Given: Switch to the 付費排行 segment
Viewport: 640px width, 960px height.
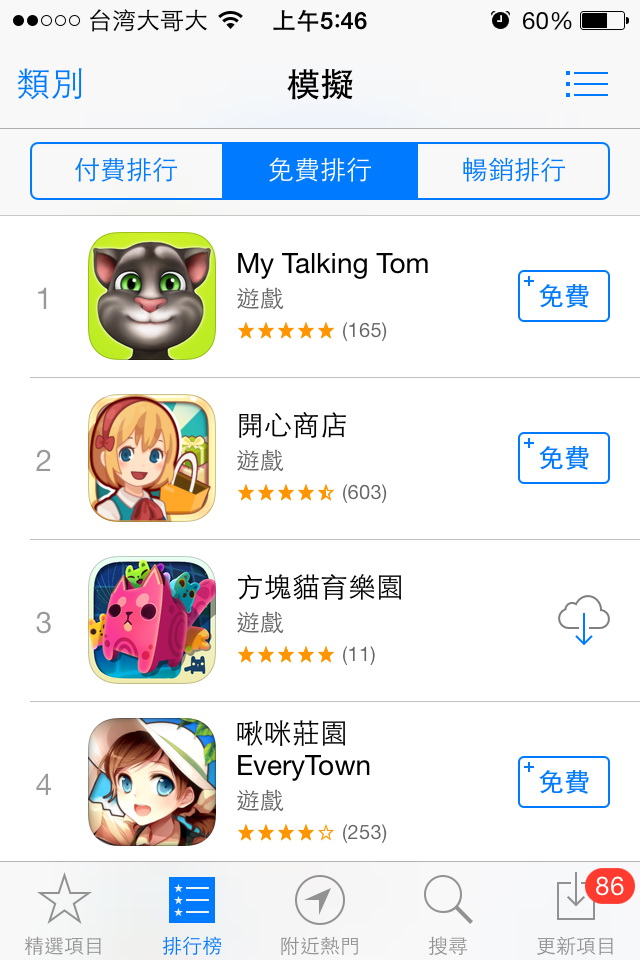Looking at the screenshot, I should click(126, 171).
